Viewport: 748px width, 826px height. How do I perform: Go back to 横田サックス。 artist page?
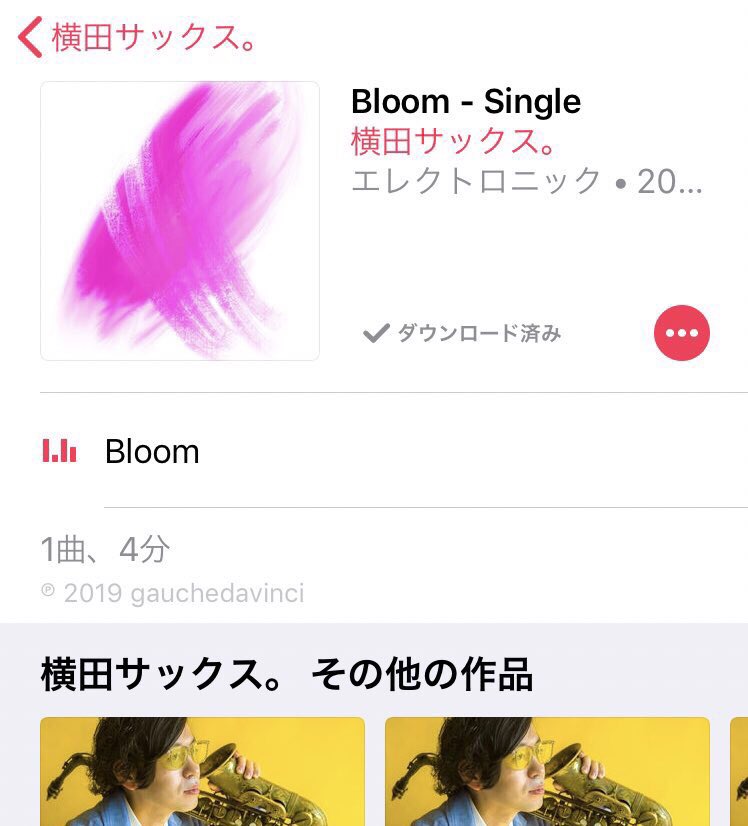pyautogui.click(x=138, y=37)
